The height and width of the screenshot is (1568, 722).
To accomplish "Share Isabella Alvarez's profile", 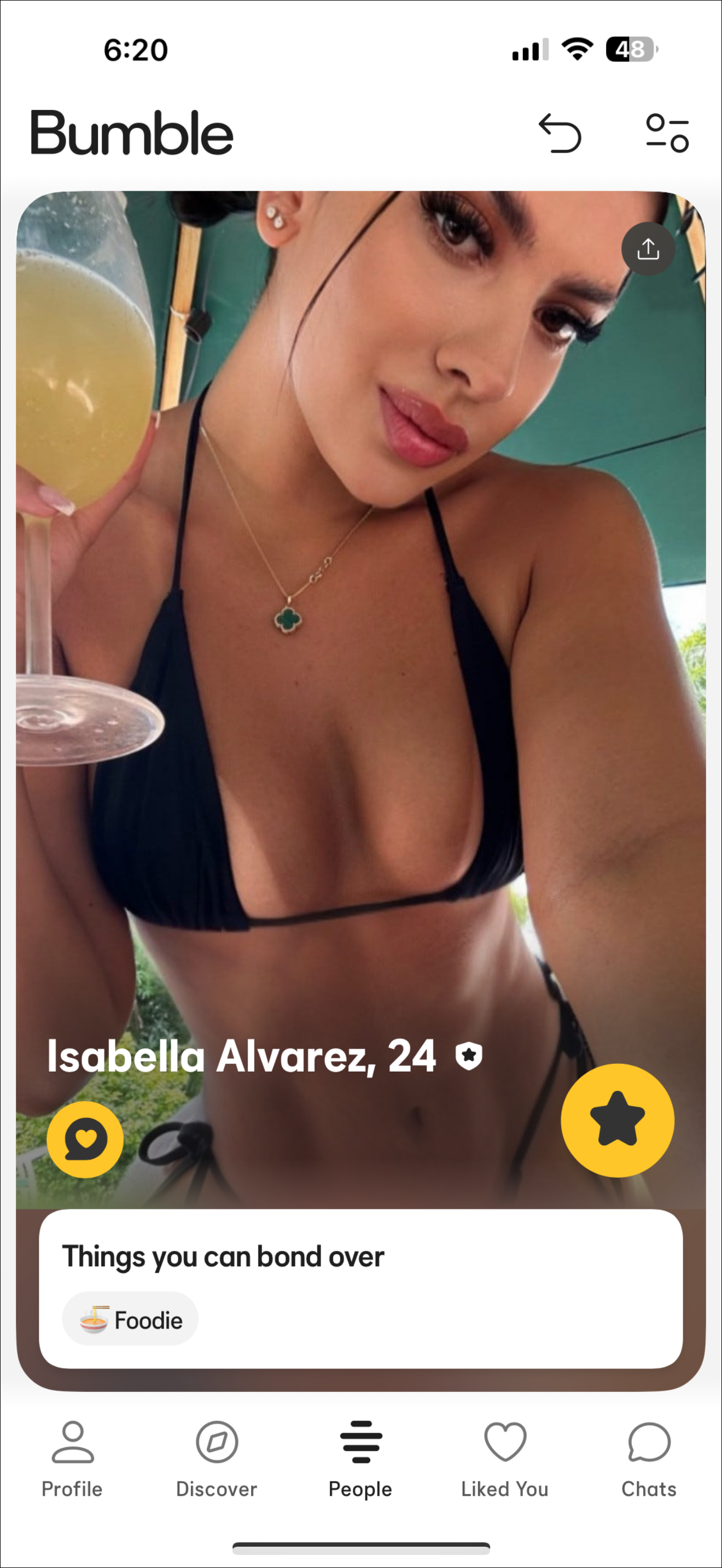I will pyautogui.click(x=648, y=249).
